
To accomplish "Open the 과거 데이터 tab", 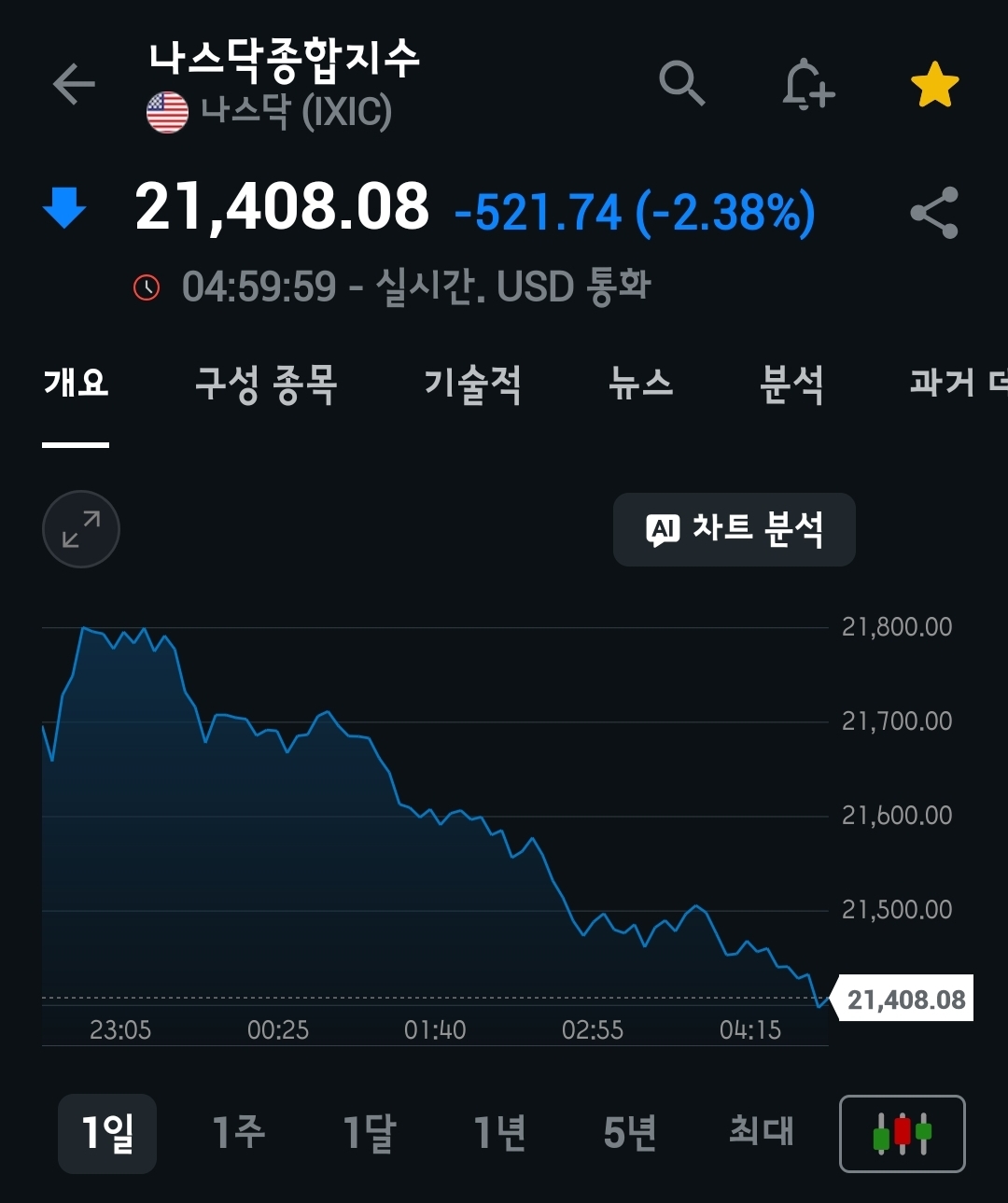I will 957,384.
